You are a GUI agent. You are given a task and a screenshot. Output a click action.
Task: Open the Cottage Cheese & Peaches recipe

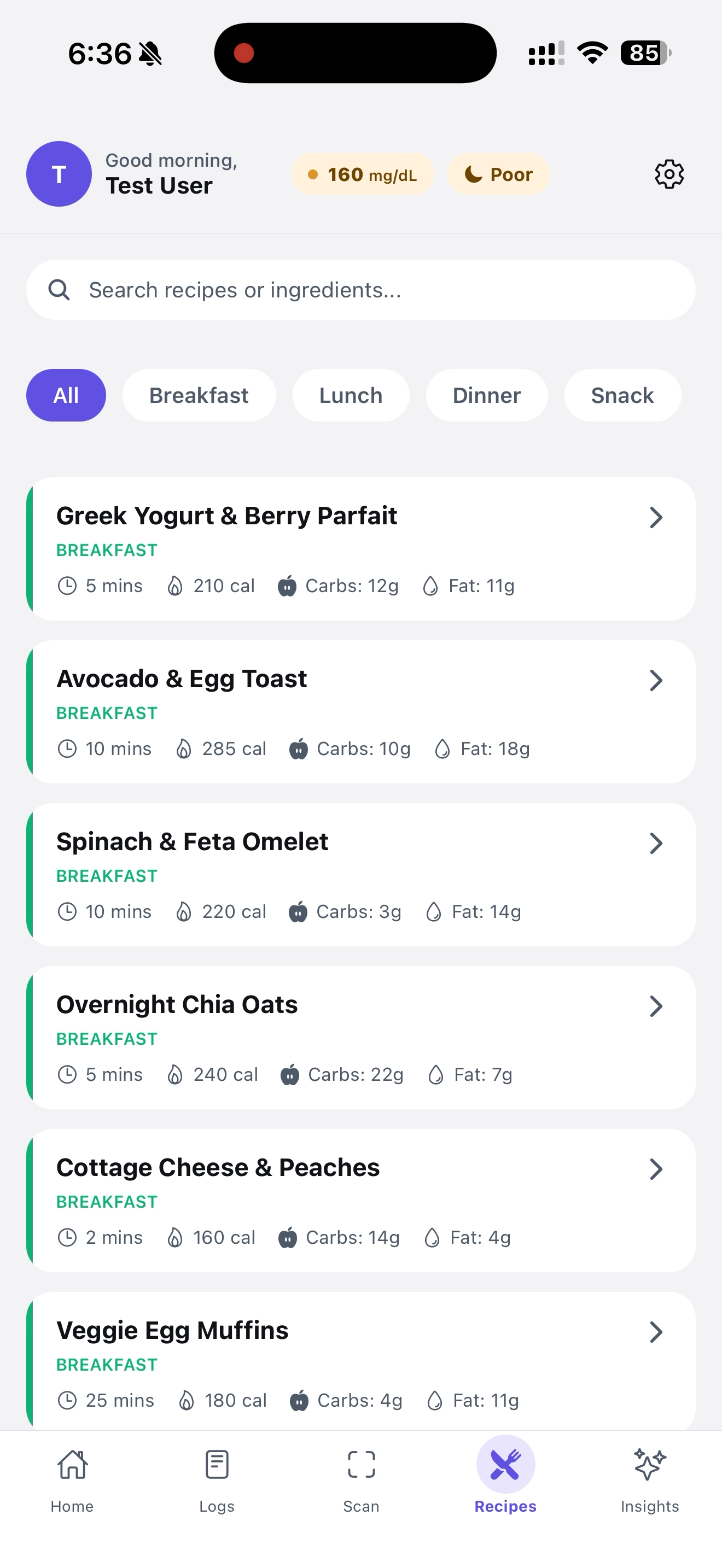[360, 1201]
